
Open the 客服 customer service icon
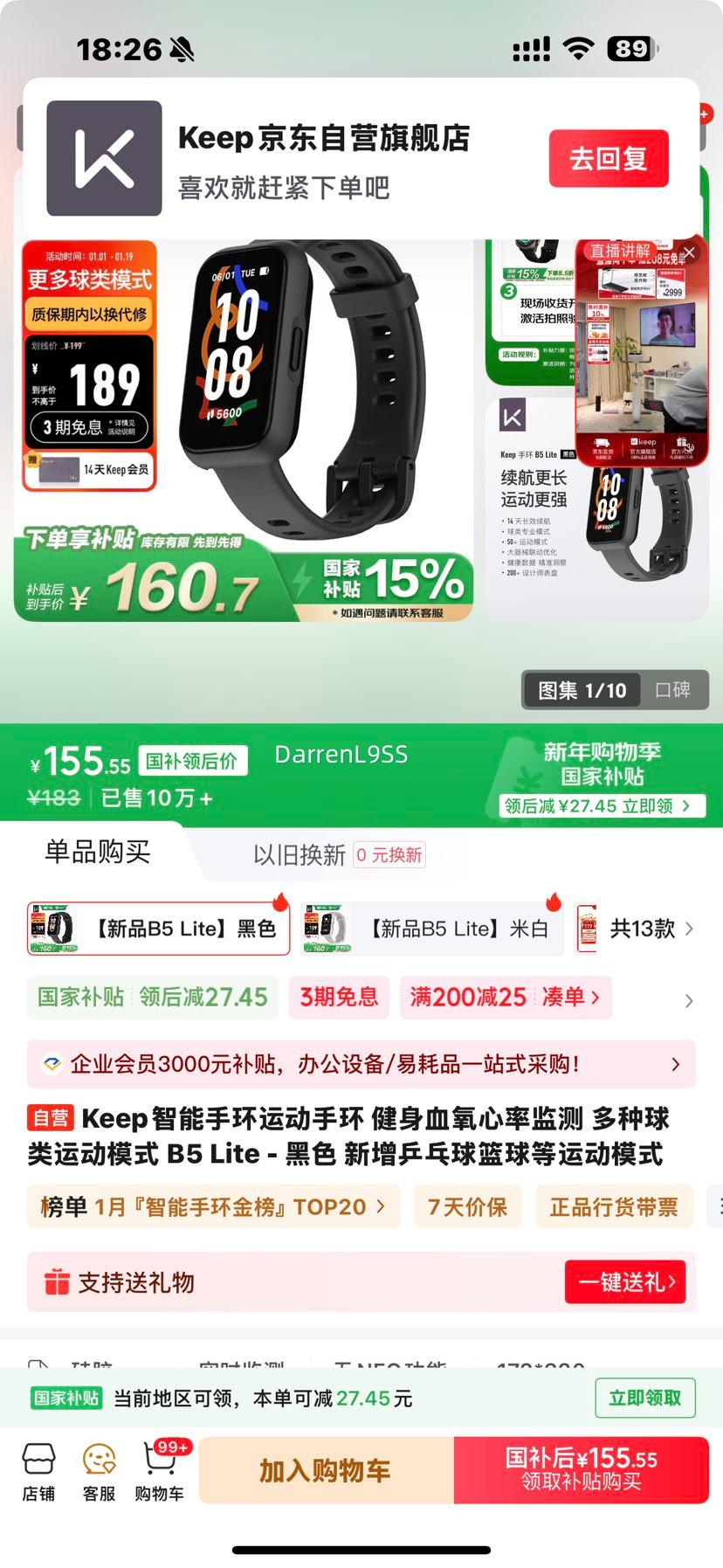[98, 1470]
